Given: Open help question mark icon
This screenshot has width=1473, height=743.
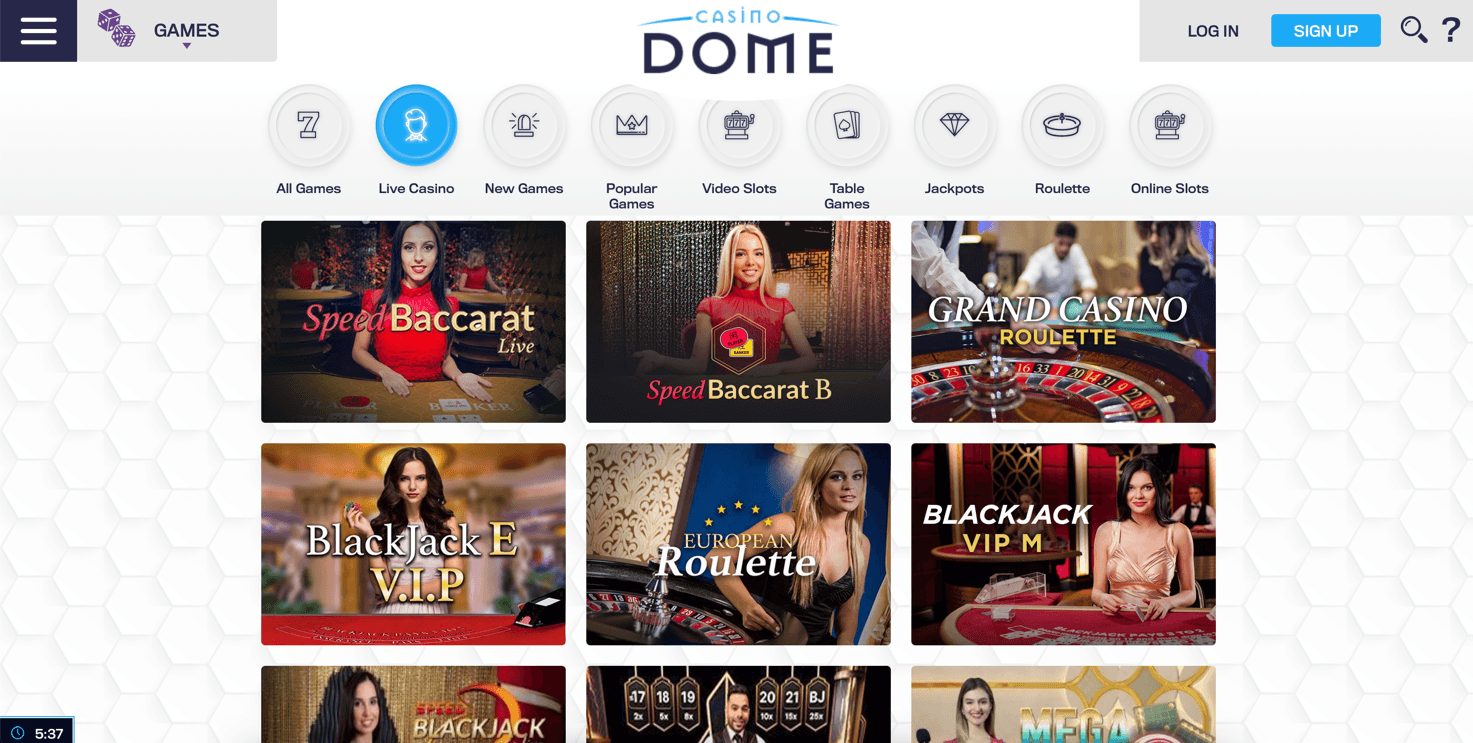Looking at the screenshot, I should [1450, 30].
